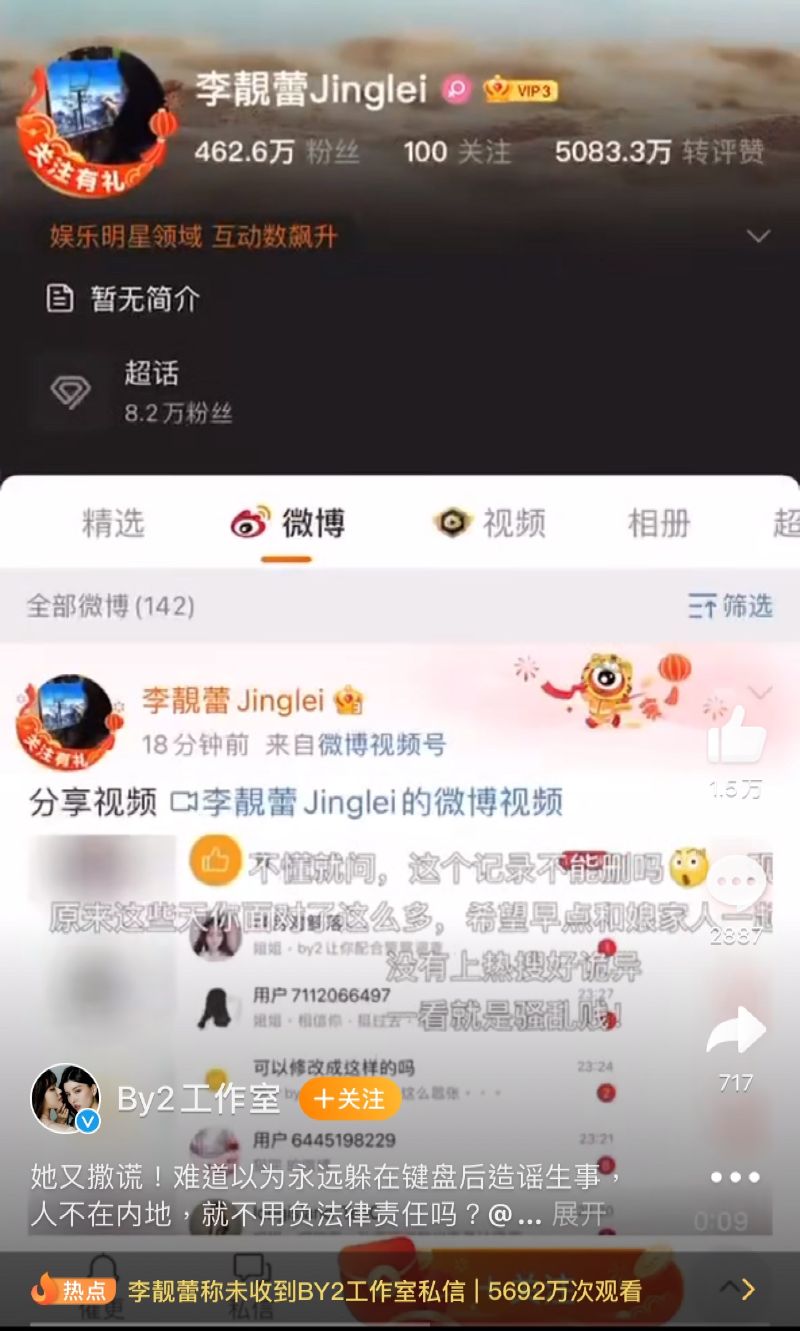
Task: Follow By2工作室 with the 关注 button
Action: [x=349, y=1099]
